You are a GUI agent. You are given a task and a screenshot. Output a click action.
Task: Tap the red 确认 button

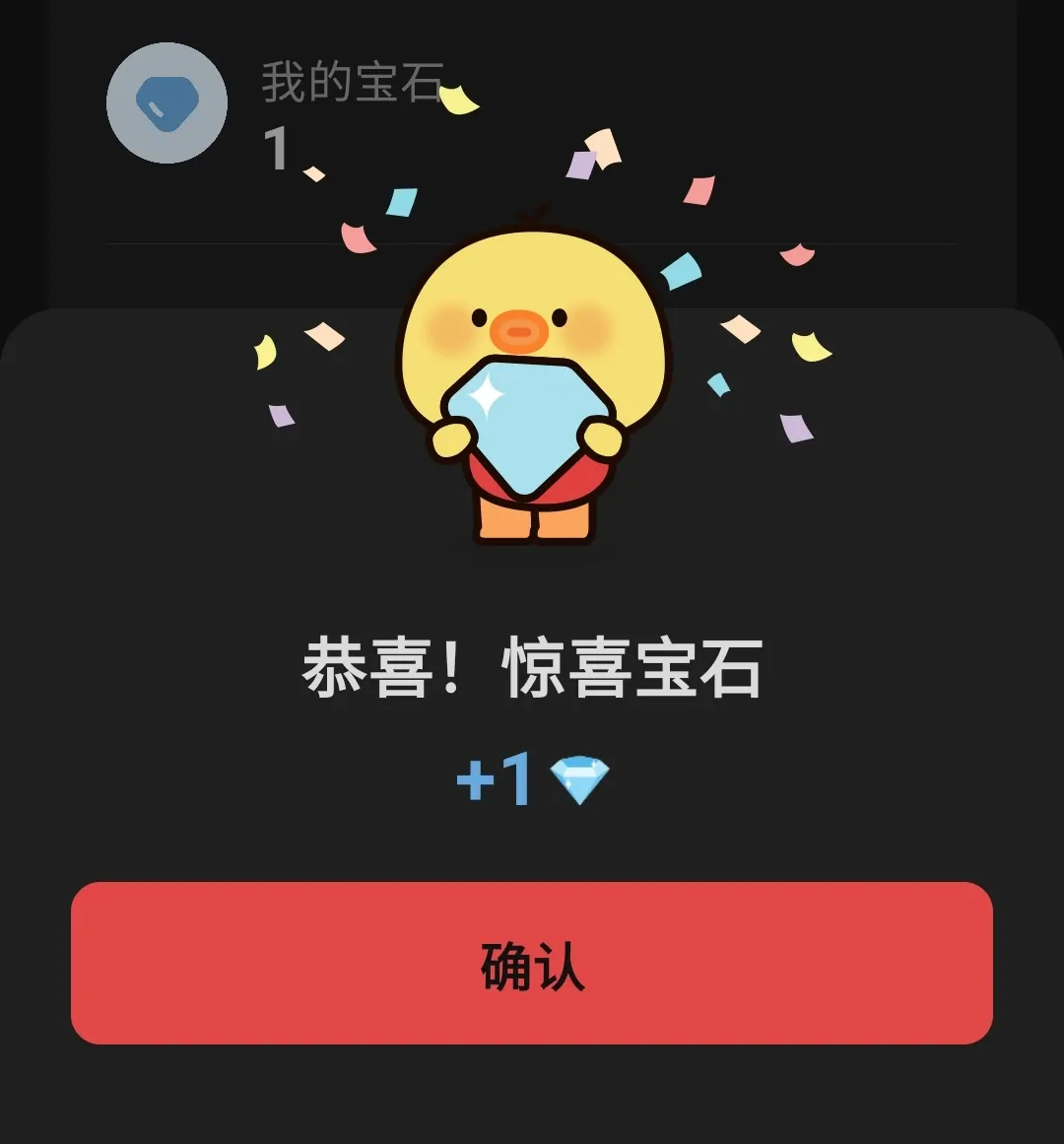tap(532, 963)
